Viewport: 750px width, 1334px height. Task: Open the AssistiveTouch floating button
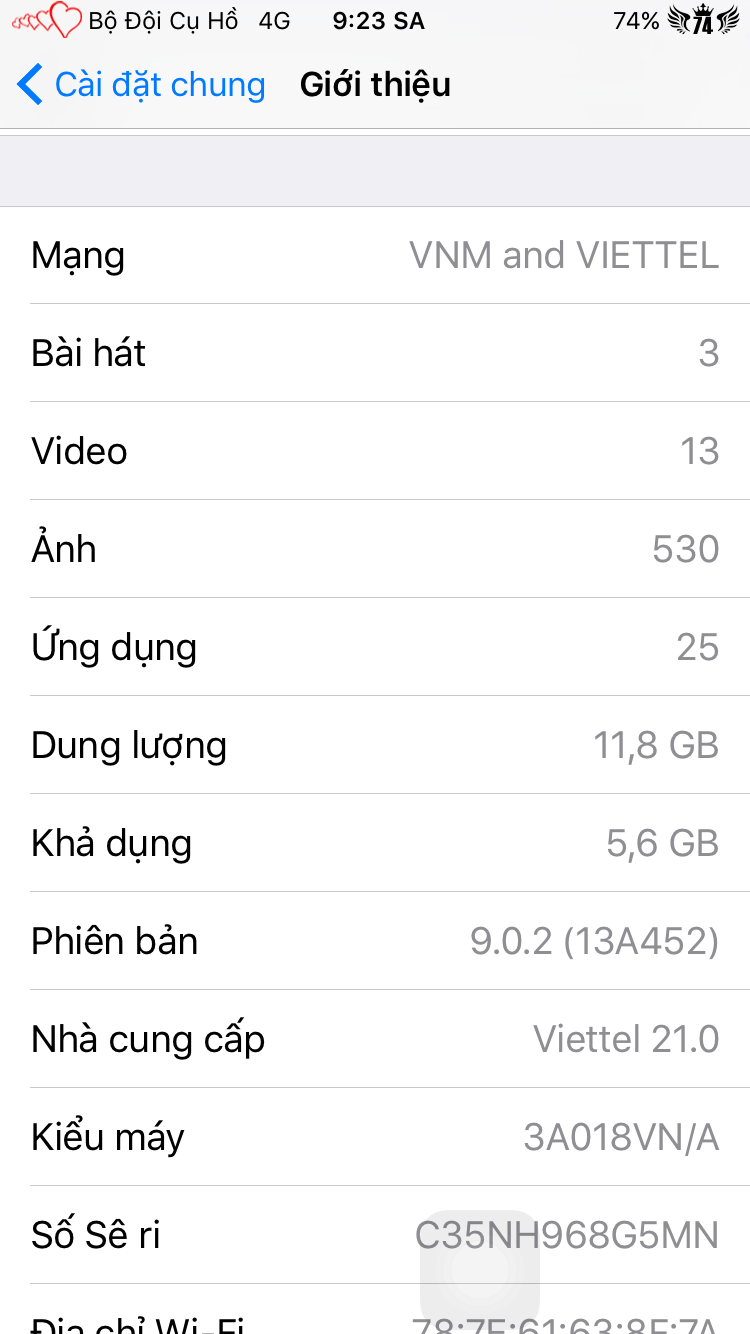[480, 1270]
